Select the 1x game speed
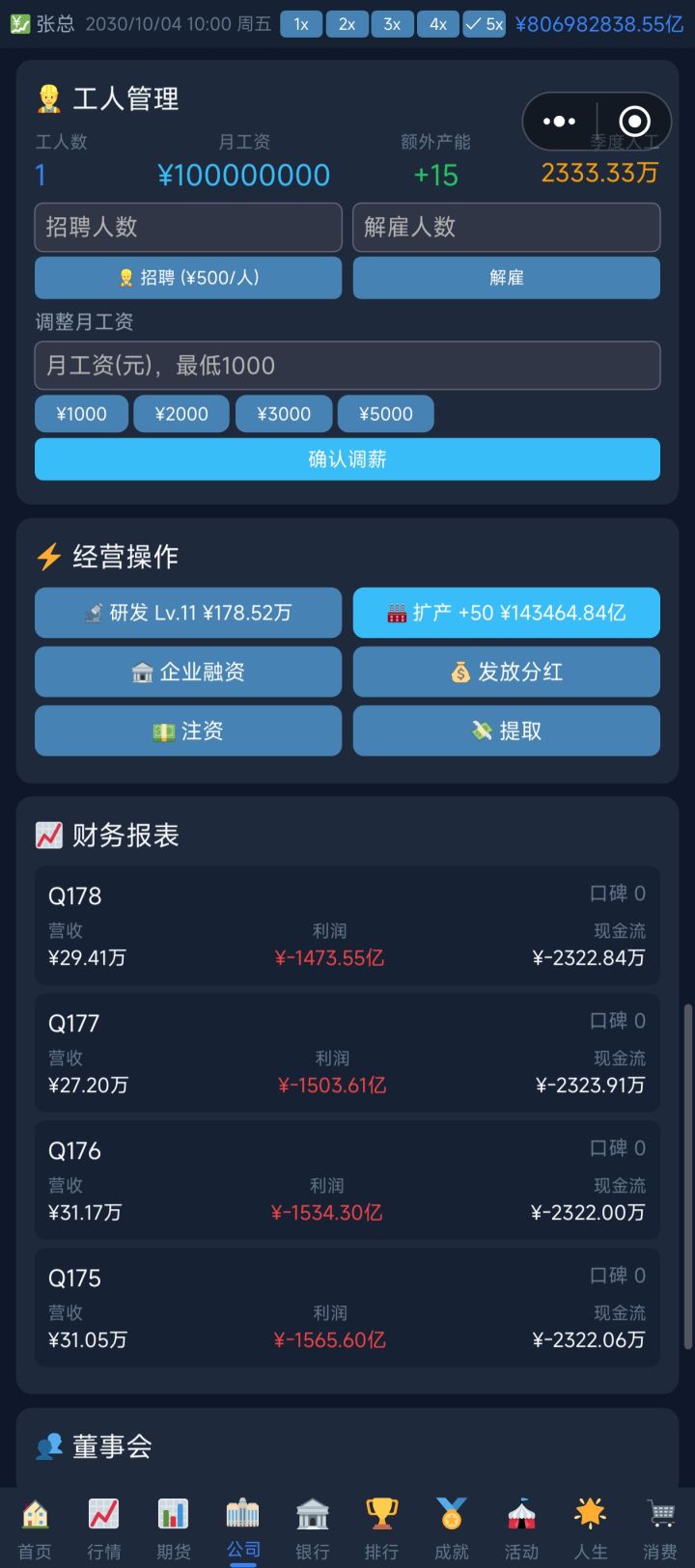695x1568 pixels. [x=300, y=24]
